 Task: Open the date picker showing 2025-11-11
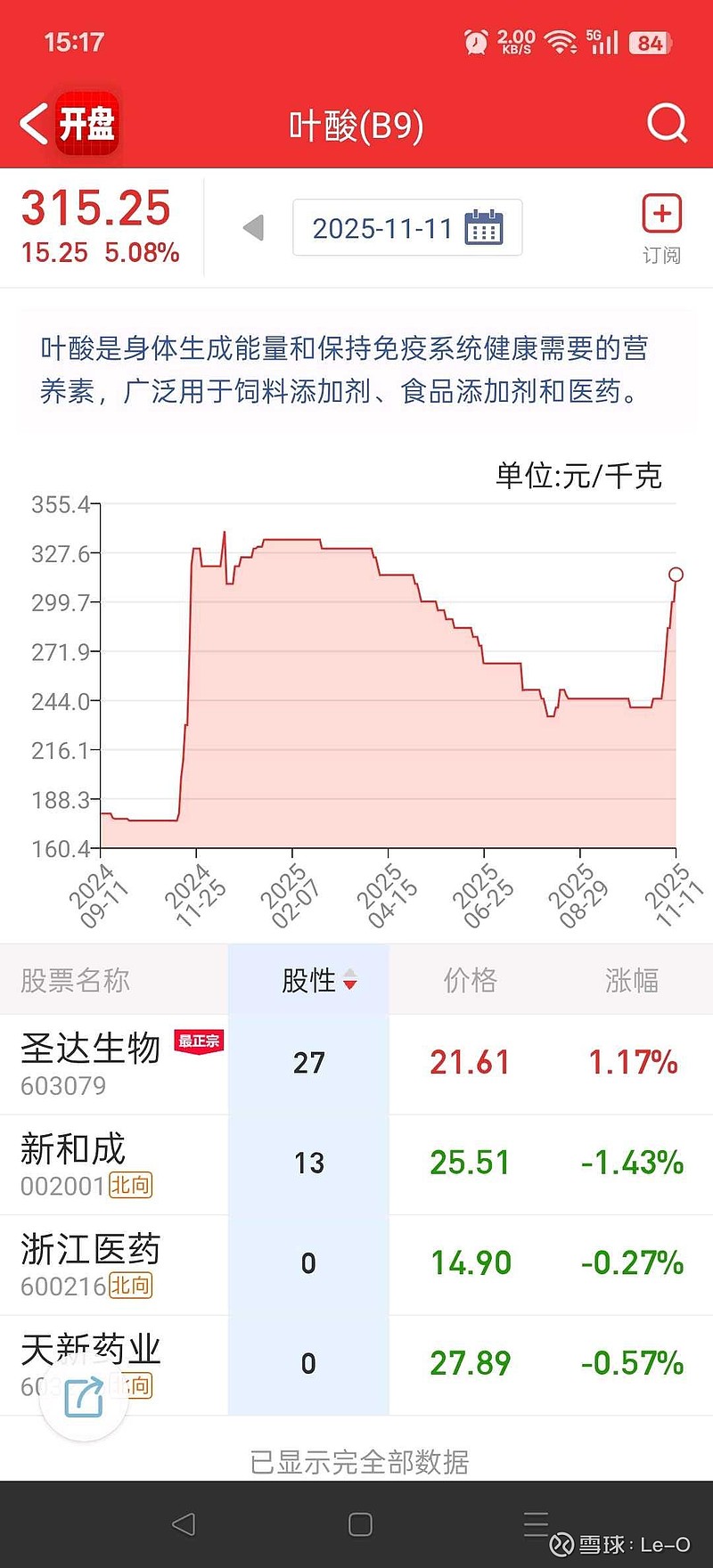407,228
